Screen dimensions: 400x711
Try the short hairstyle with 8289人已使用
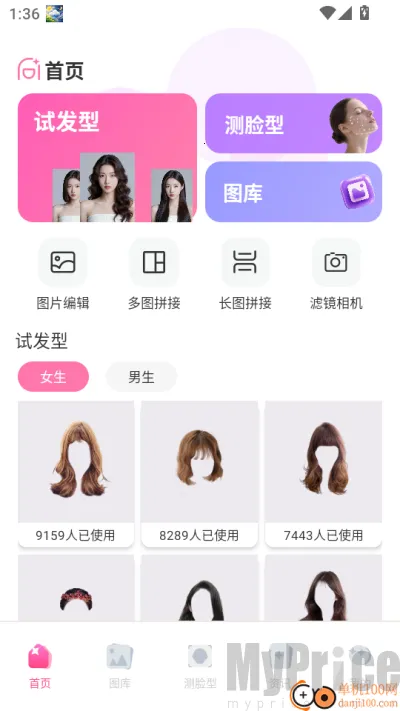click(200, 474)
